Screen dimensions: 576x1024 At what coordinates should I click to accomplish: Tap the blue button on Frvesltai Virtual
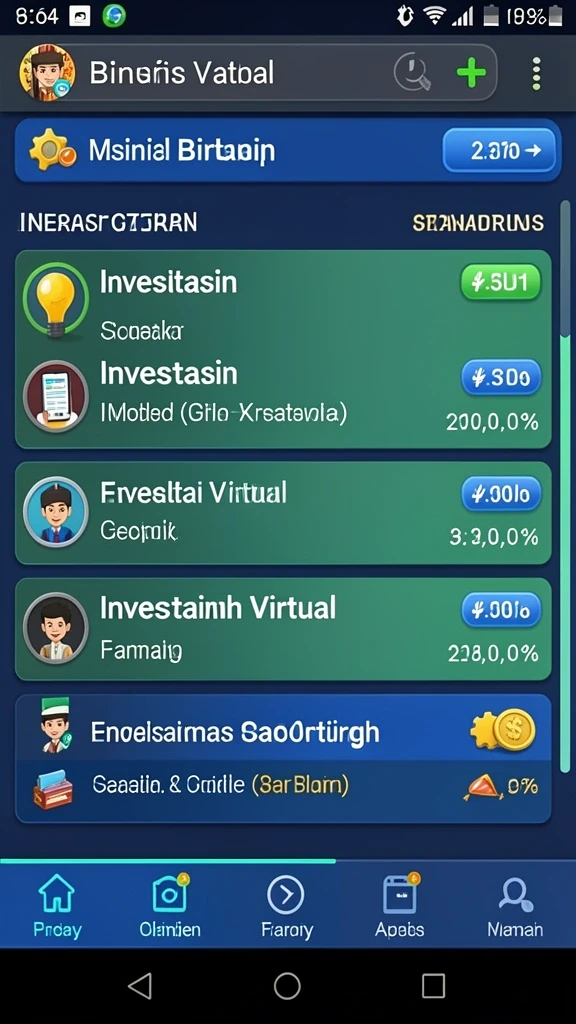point(501,494)
